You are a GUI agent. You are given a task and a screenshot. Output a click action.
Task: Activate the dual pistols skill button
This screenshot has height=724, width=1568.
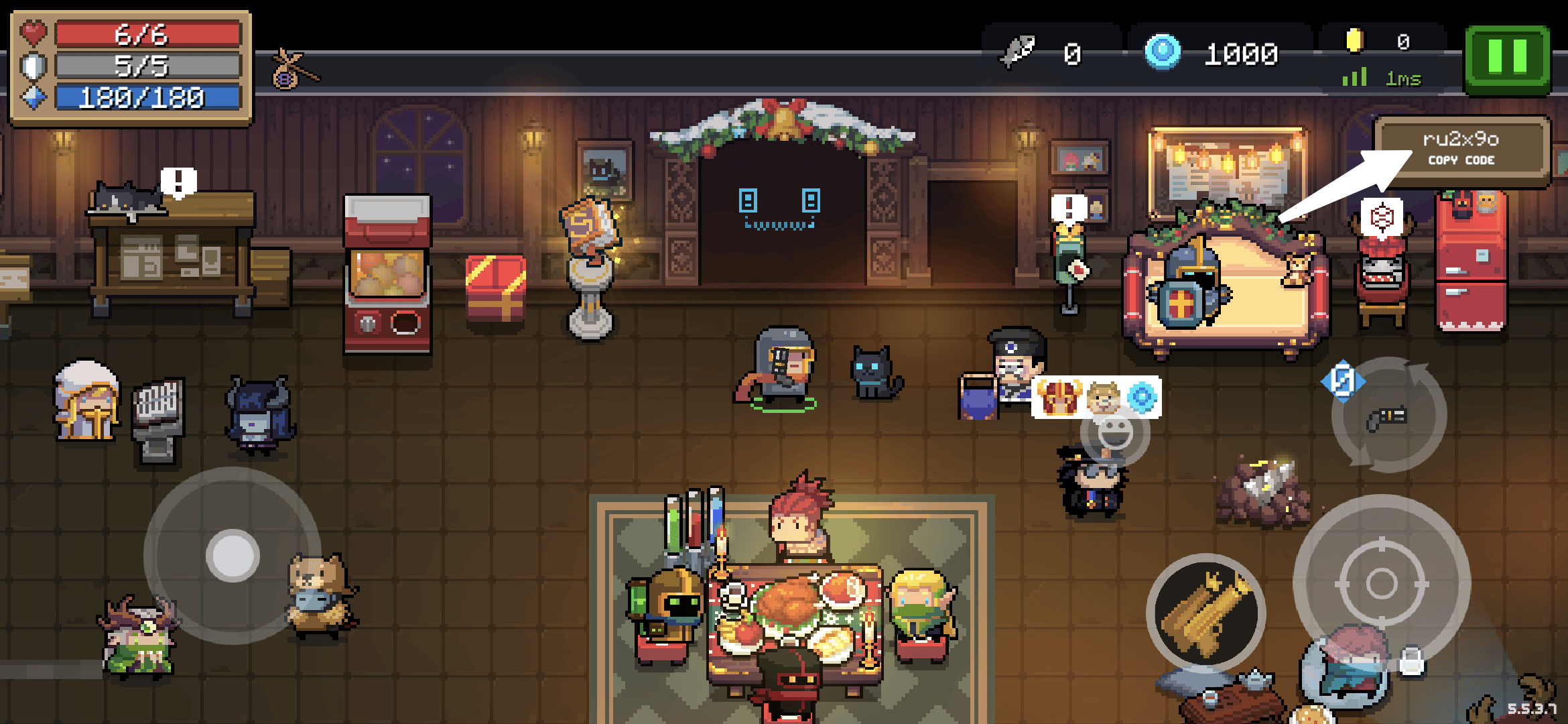coord(1205,613)
